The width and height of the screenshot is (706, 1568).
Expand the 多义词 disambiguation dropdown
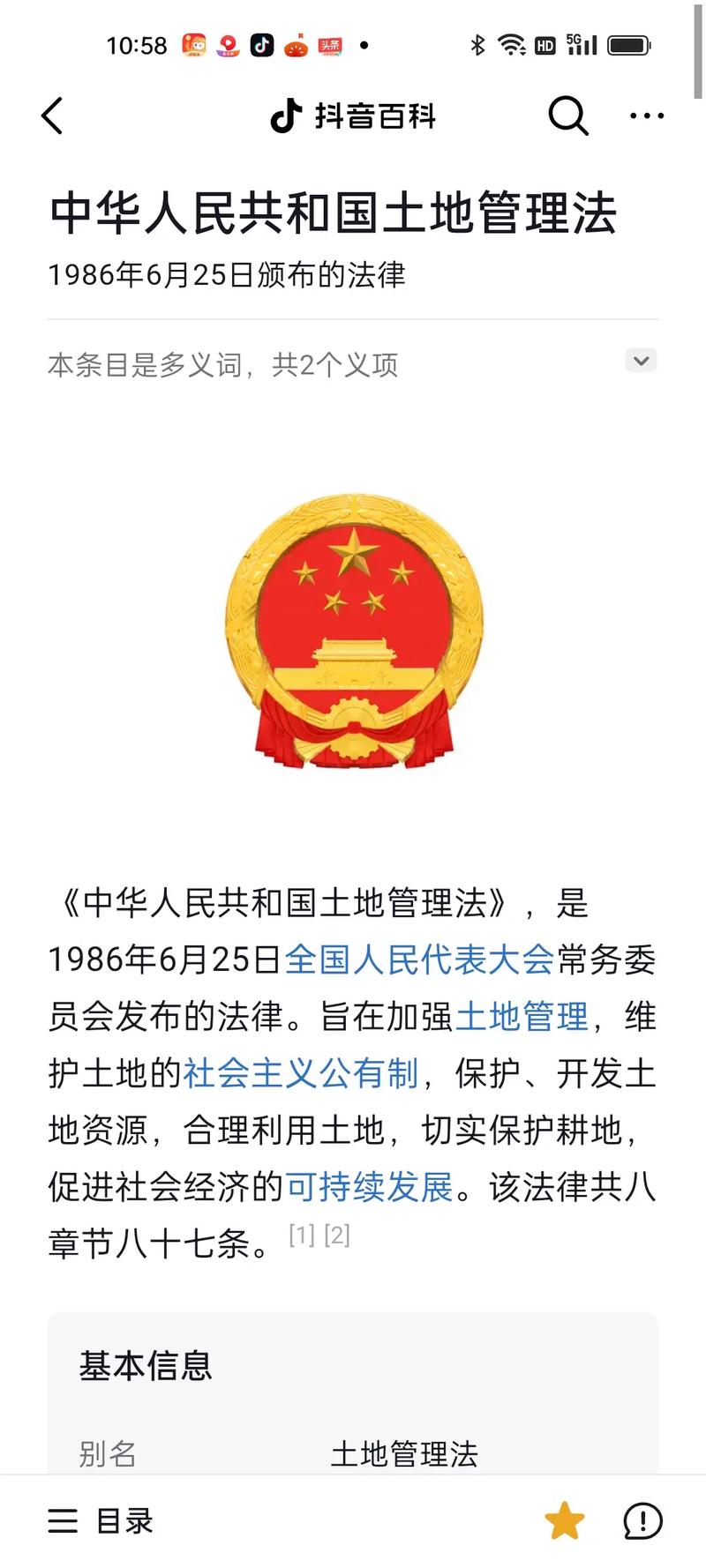click(642, 361)
